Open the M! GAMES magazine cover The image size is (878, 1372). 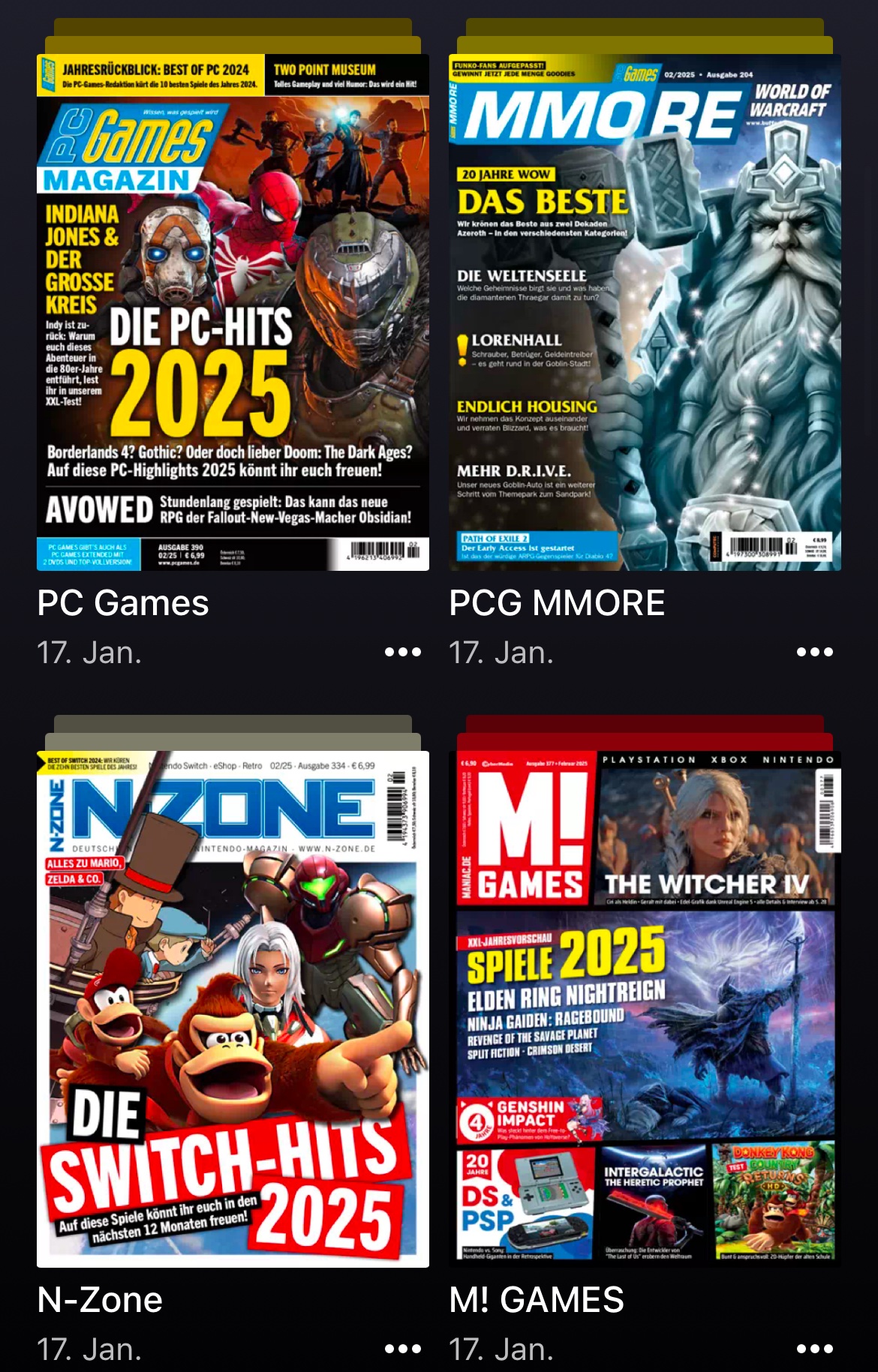(645, 1009)
